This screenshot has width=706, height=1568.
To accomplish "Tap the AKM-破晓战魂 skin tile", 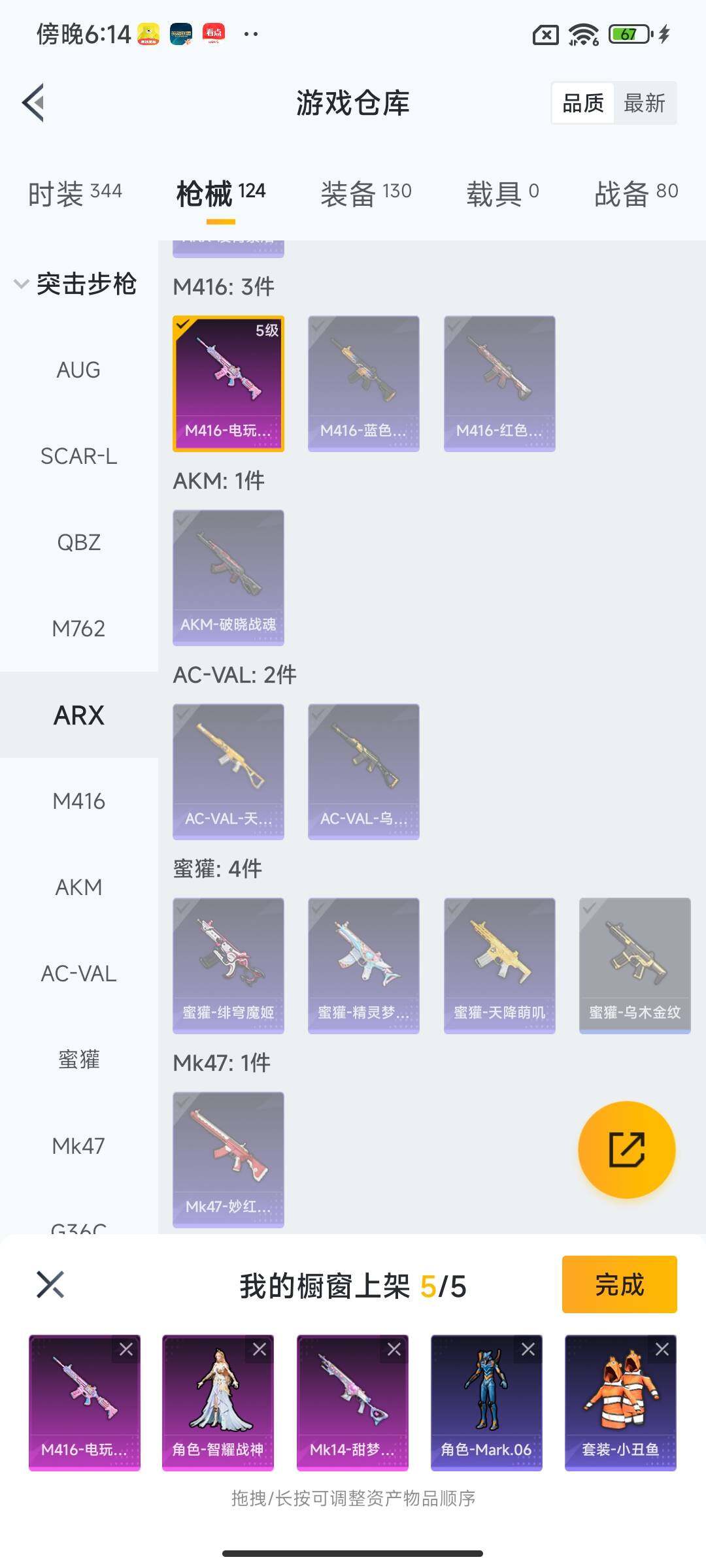I will [x=228, y=578].
